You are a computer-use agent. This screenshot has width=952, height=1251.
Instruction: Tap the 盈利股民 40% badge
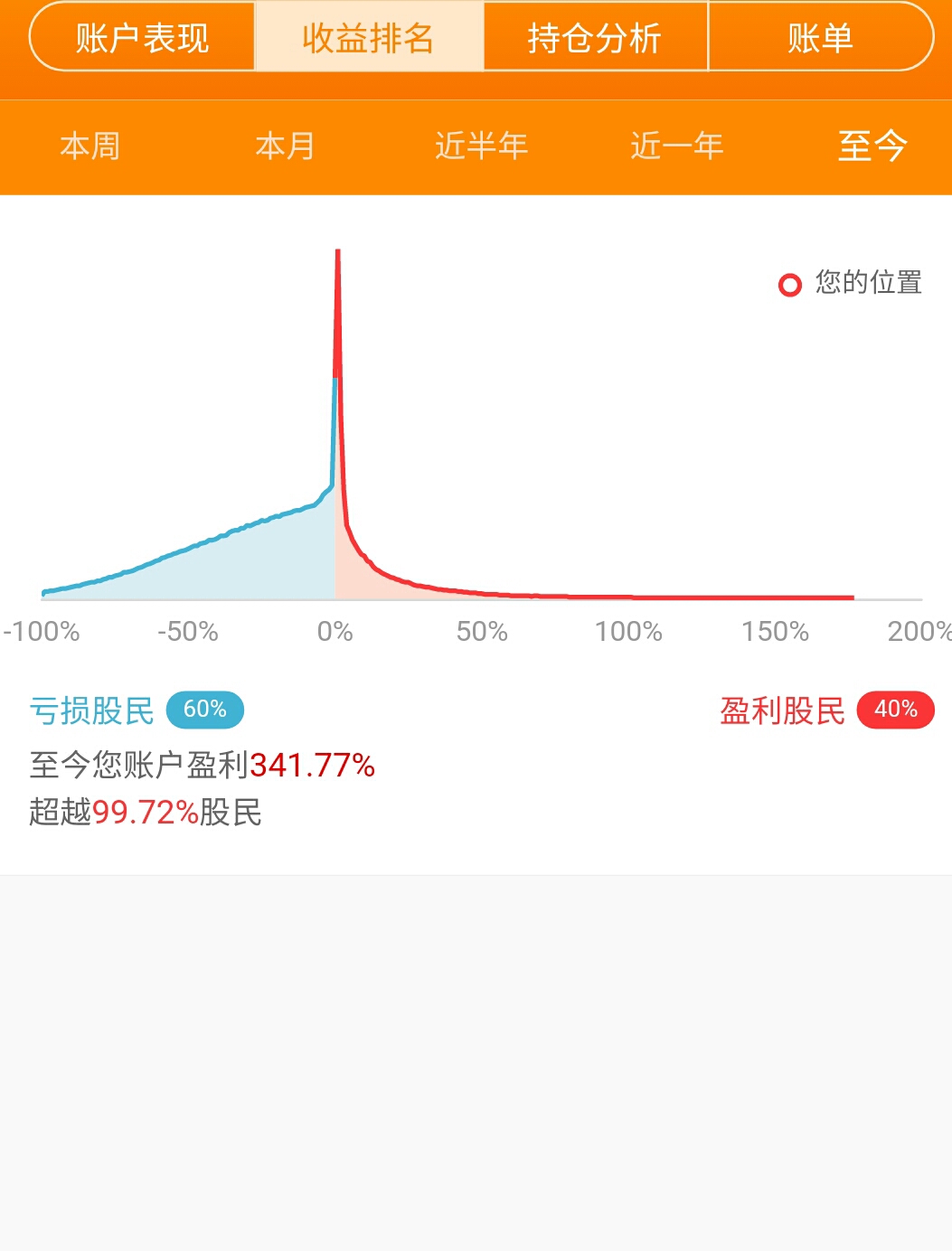(x=896, y=710)
